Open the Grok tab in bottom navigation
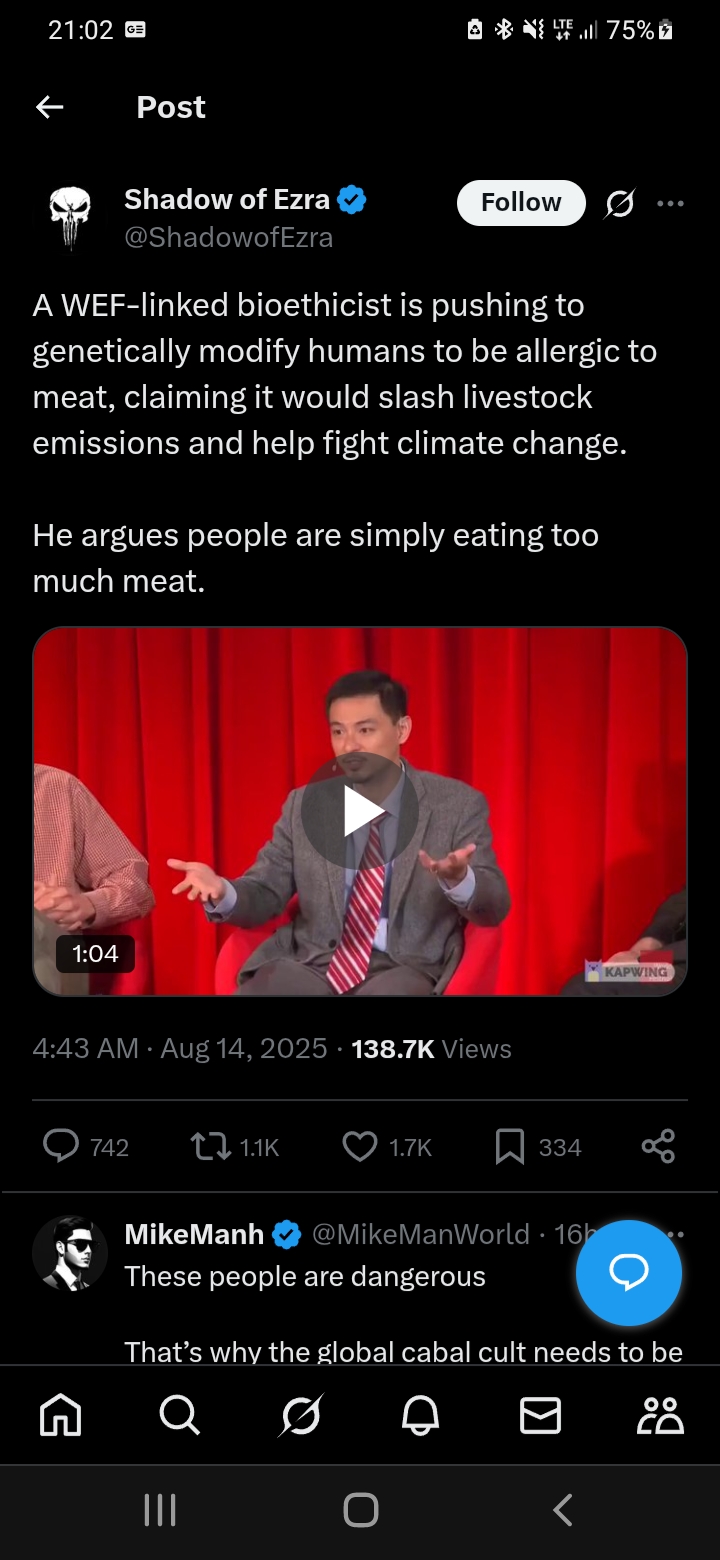Screen dimensions: 720x1560 pos(300,1415)
